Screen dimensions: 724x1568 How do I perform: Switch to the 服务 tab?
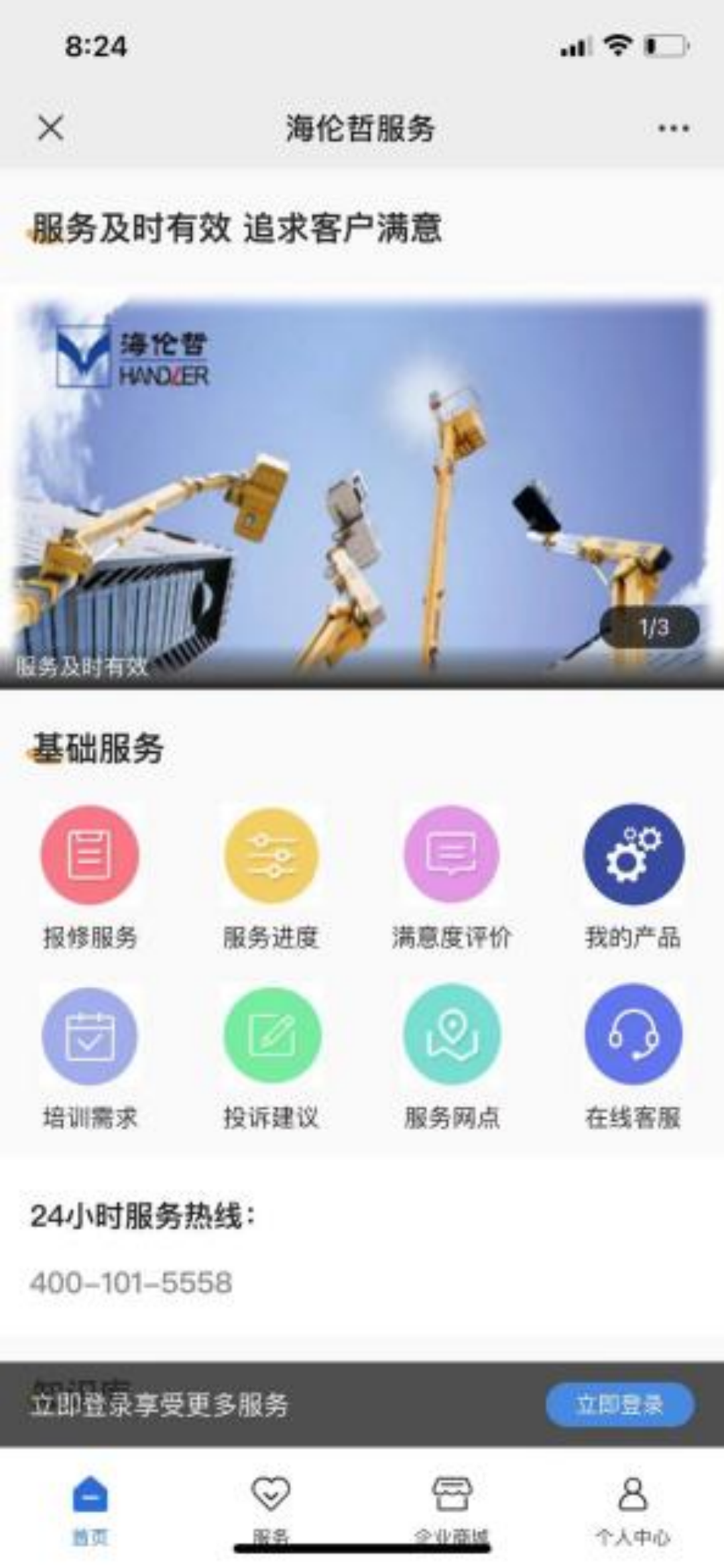point(271,1505)
